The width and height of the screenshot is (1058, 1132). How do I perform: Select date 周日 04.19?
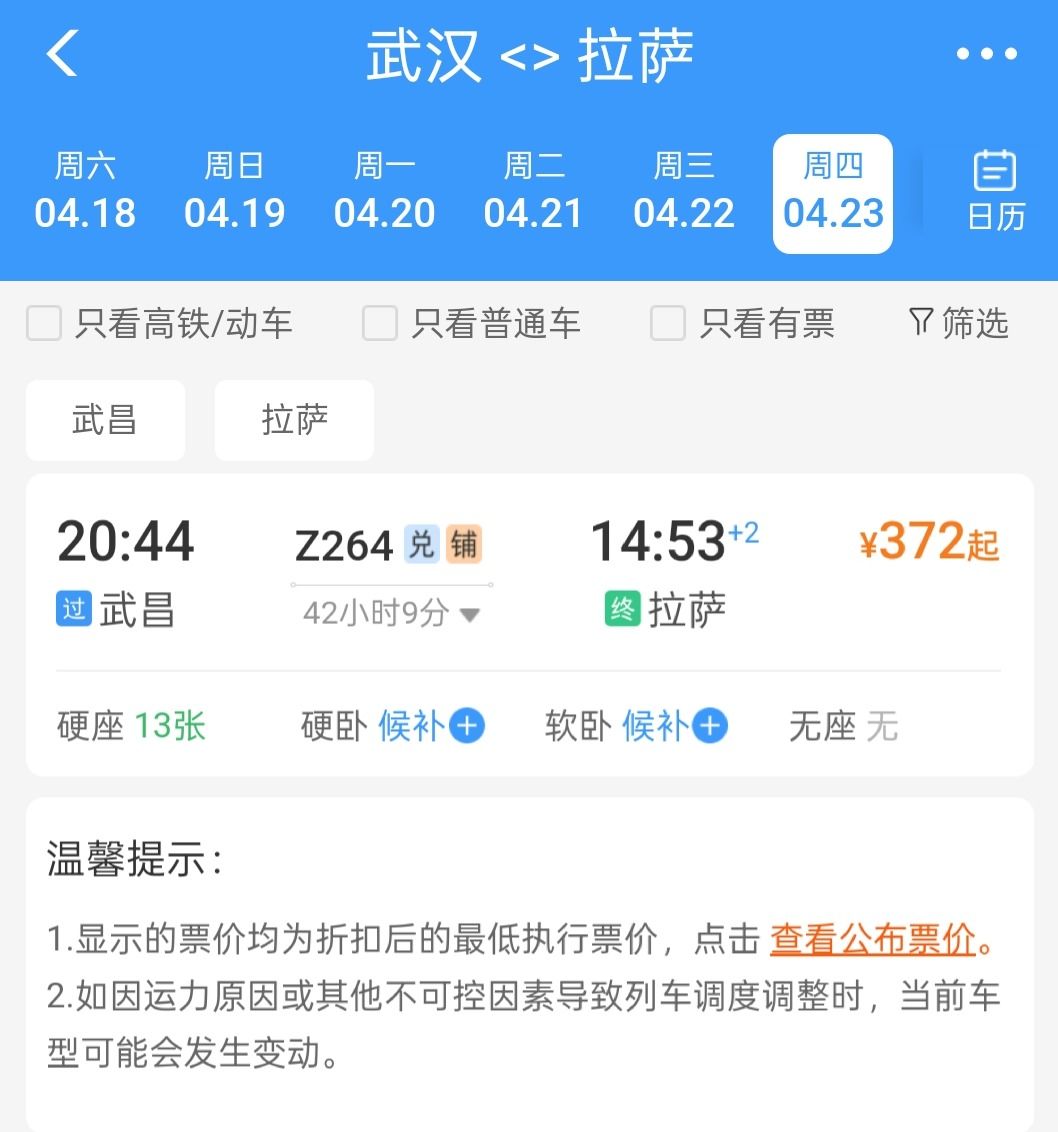(x=234, y=193)
